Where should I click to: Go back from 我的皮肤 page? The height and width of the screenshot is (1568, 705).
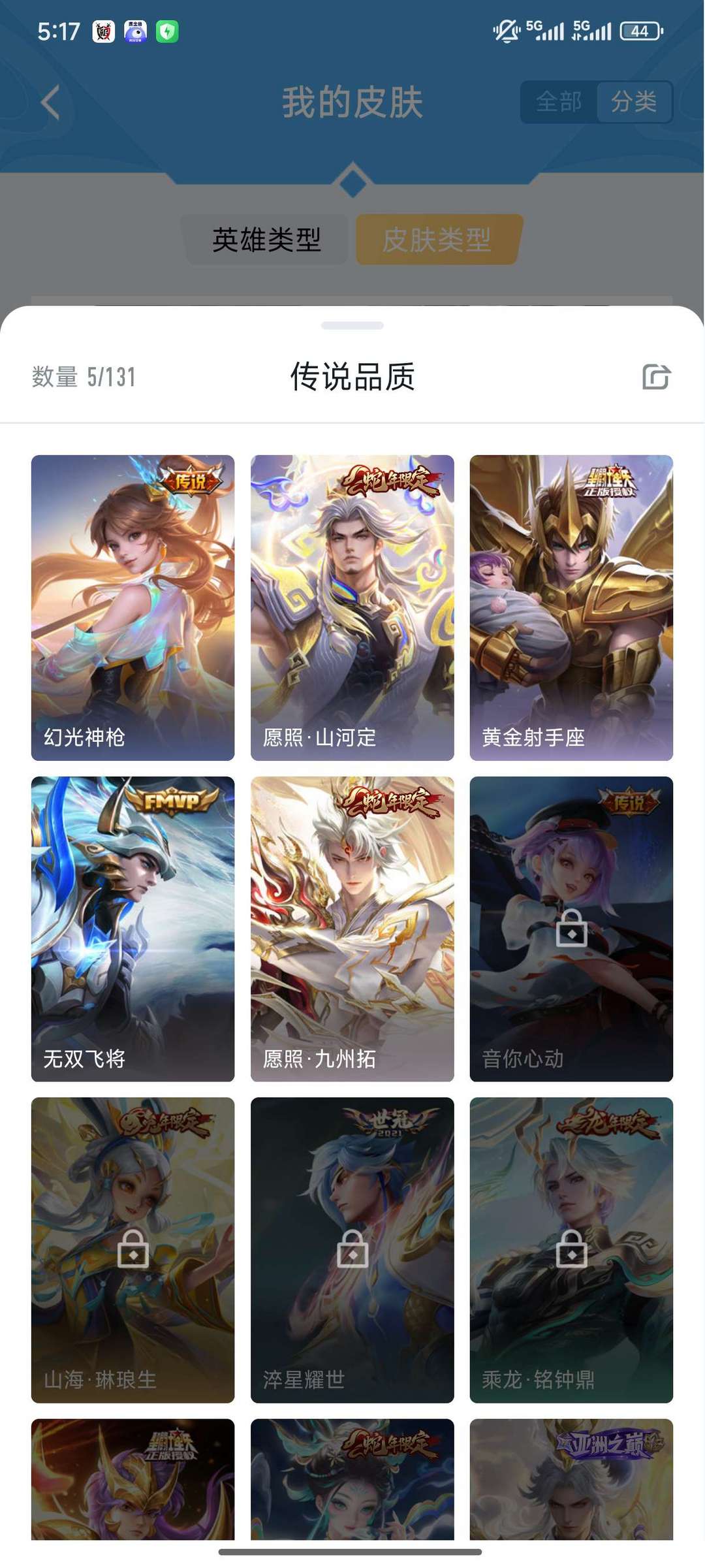point(50,103)
